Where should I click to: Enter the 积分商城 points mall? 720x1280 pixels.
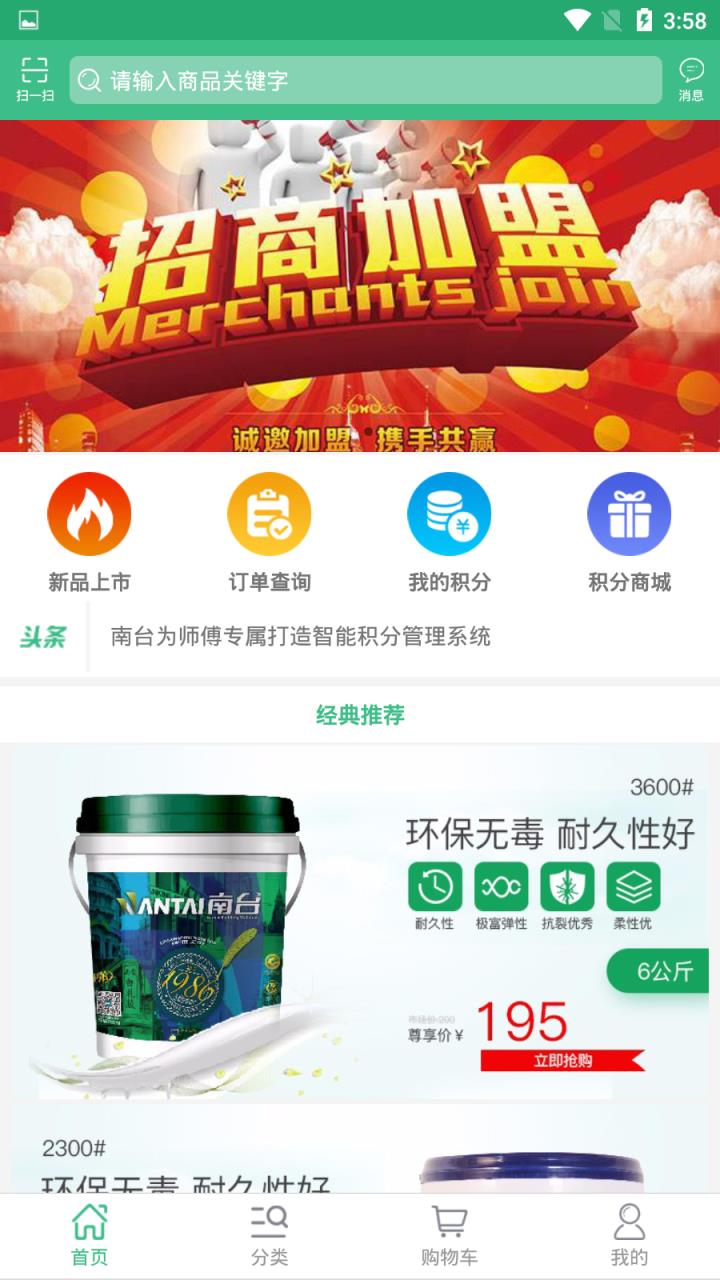[x=629, y=512]
